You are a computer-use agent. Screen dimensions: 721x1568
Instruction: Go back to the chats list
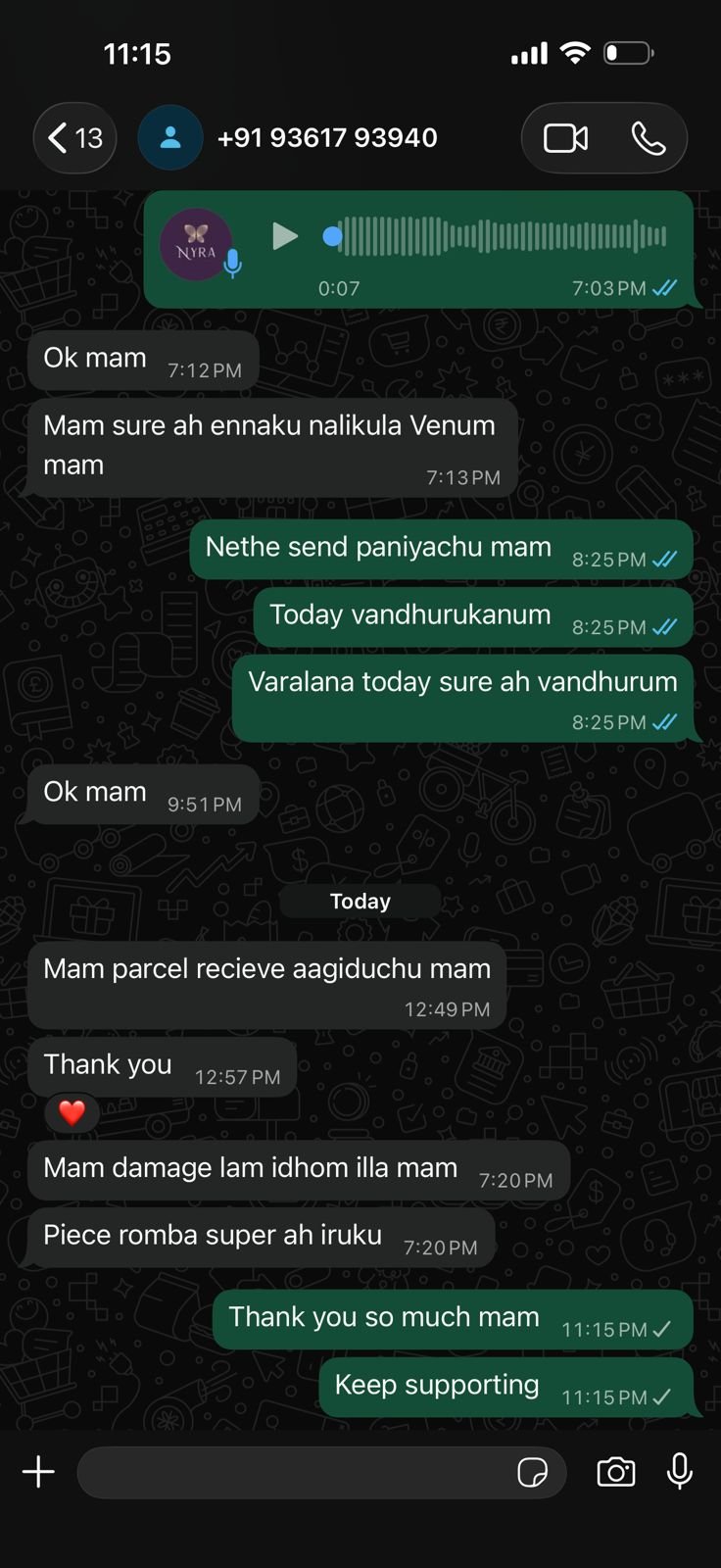click(x=74, y=138)
